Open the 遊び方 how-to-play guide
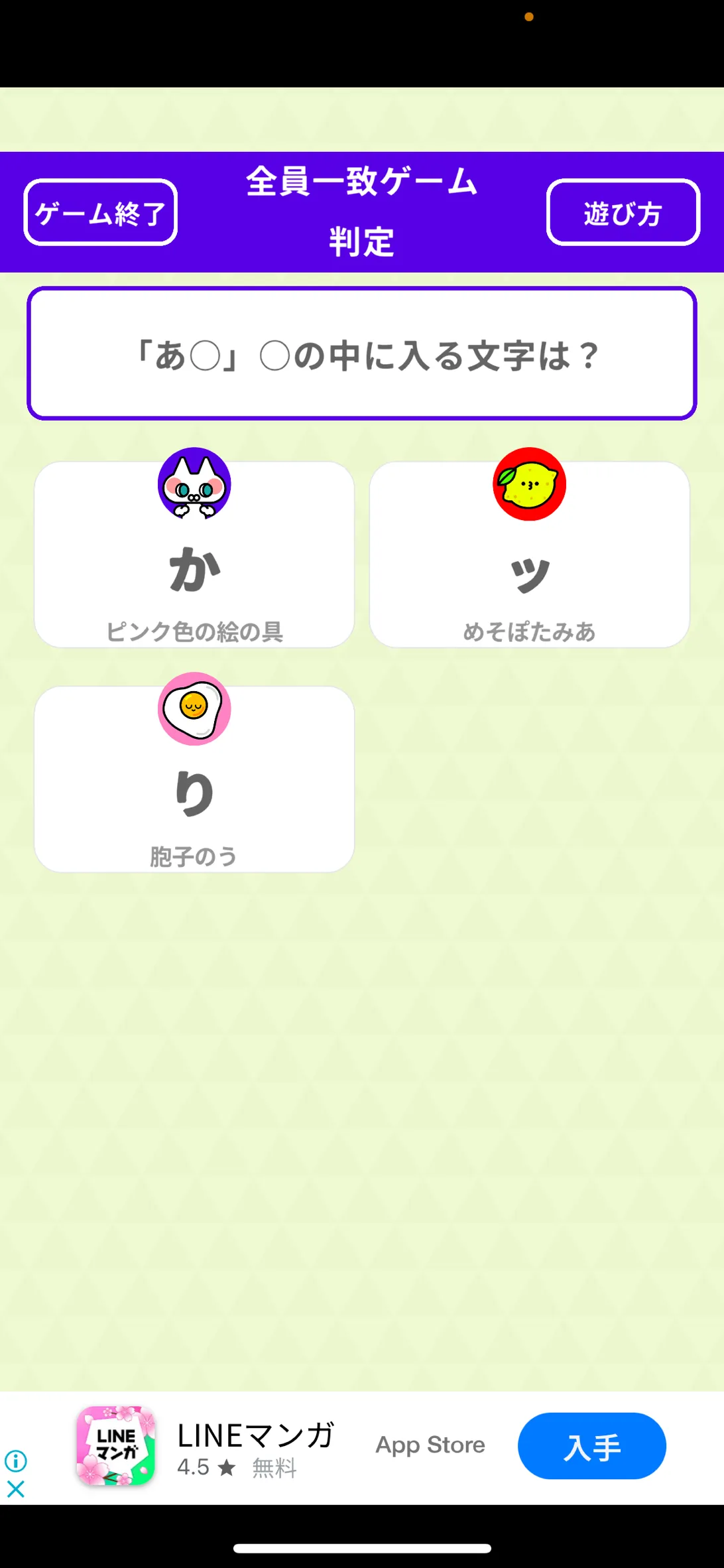This screenshot has height=1568, width=724. pos(623,213)
